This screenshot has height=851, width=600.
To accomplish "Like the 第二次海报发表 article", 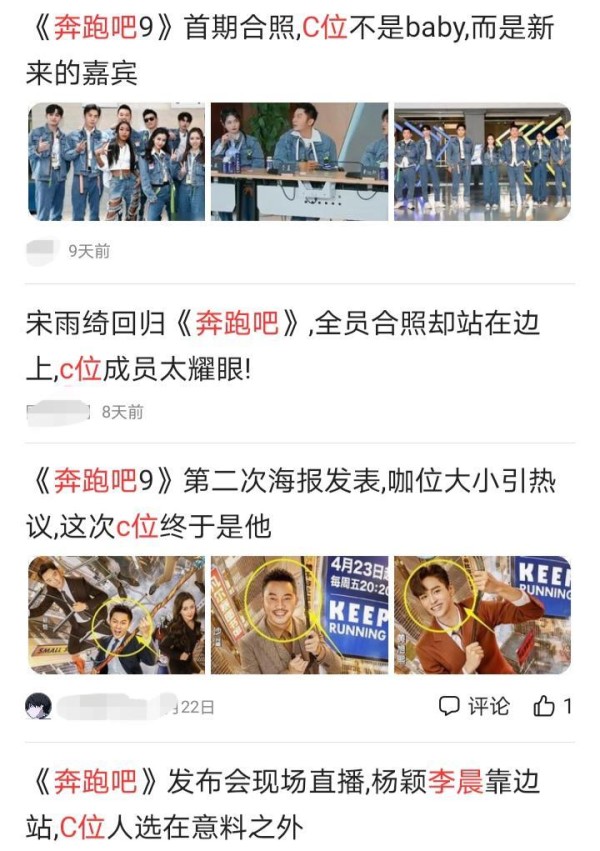I will click(x=552, y=706).
